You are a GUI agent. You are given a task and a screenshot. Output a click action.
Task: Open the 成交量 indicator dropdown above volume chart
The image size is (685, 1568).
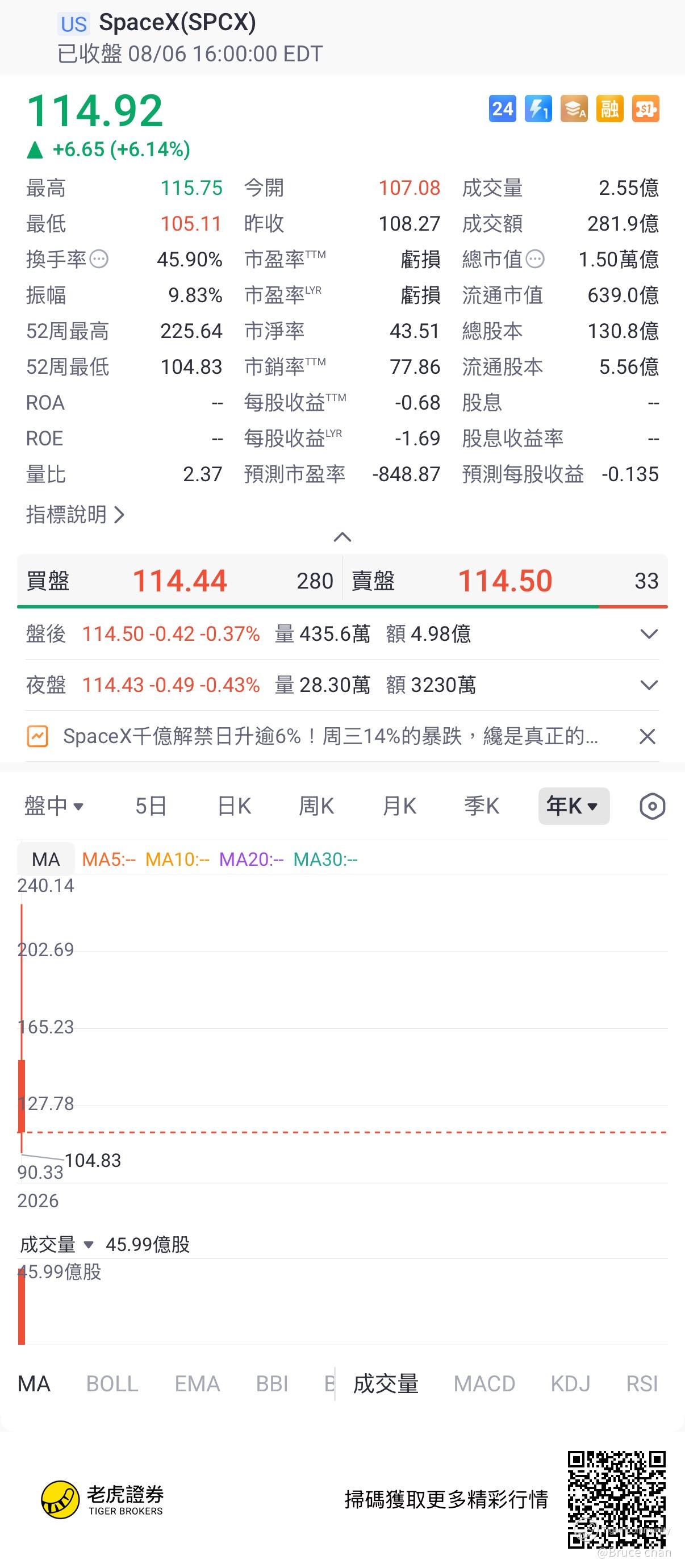tap(57, 1244)
